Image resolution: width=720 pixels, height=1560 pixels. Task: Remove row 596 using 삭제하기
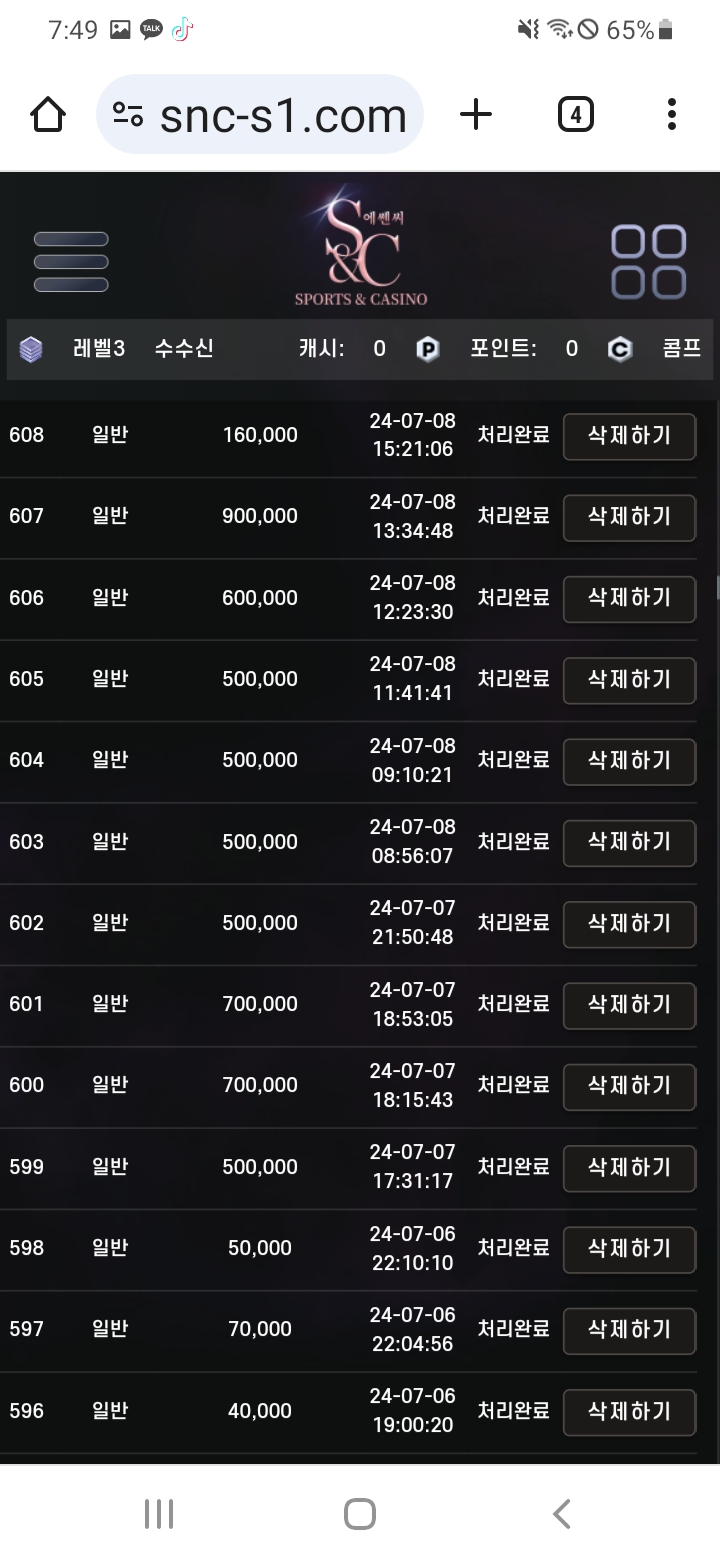629,1412
